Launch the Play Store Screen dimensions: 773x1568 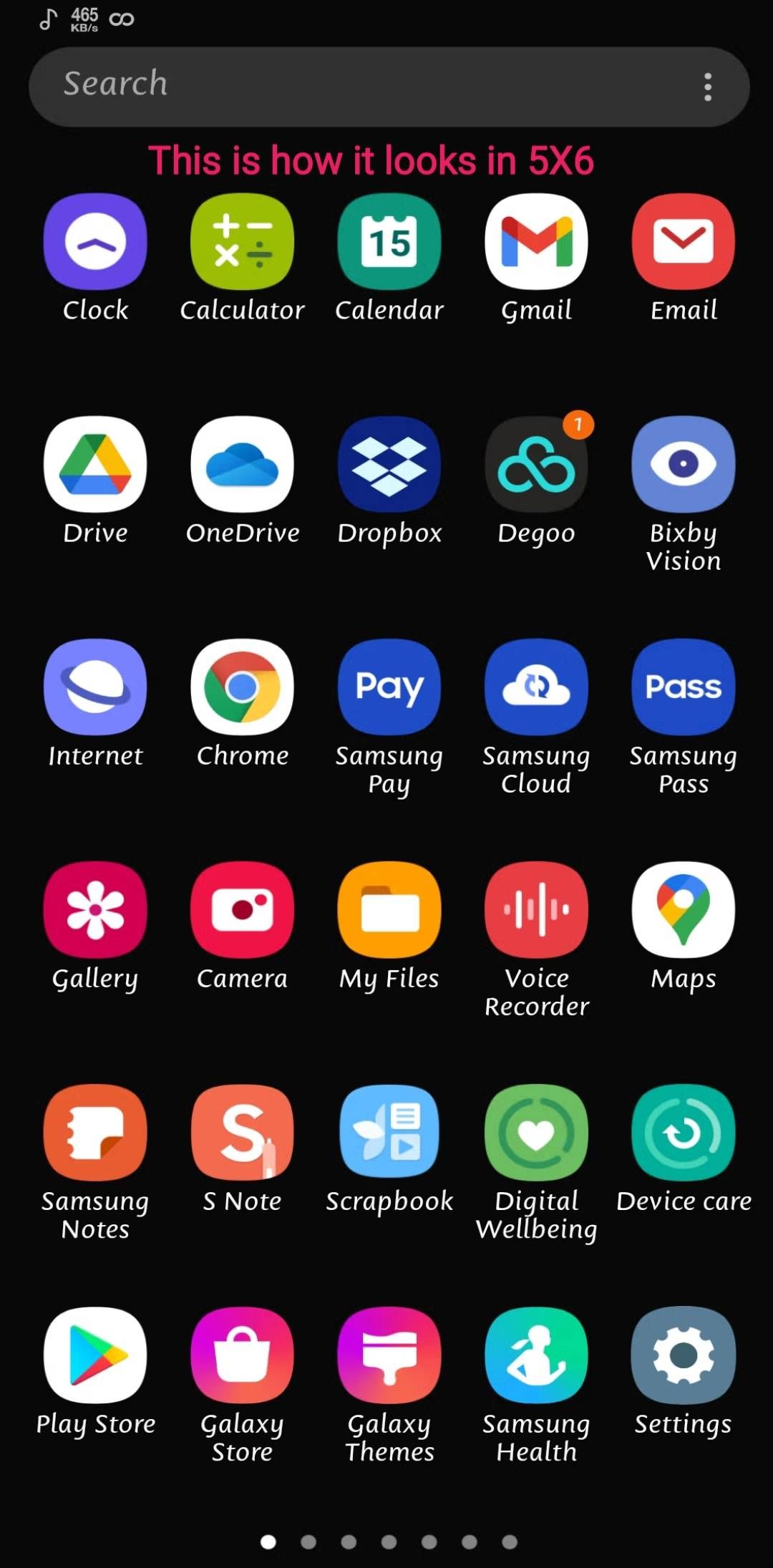click(x=95, y=1355)
